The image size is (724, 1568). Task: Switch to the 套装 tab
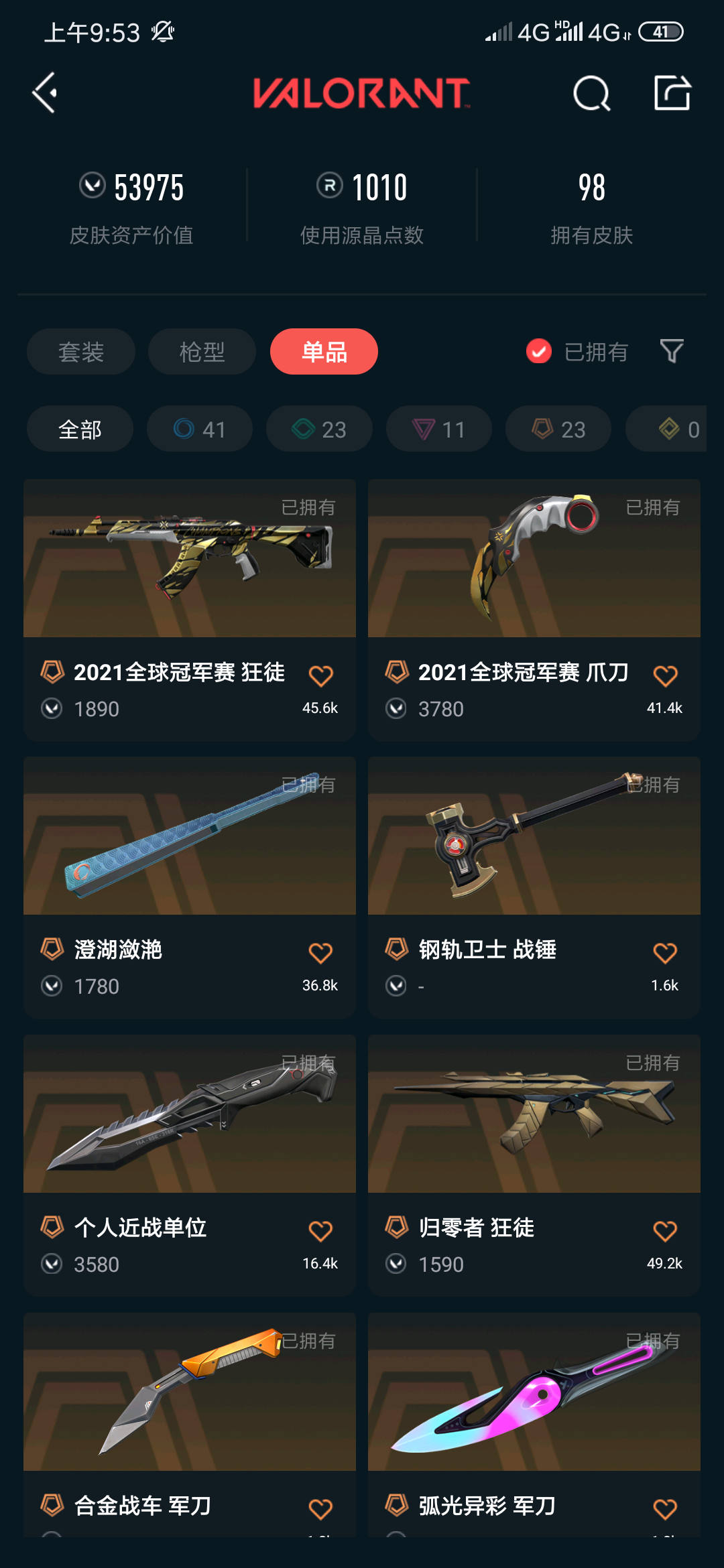(x=80, y=352)
